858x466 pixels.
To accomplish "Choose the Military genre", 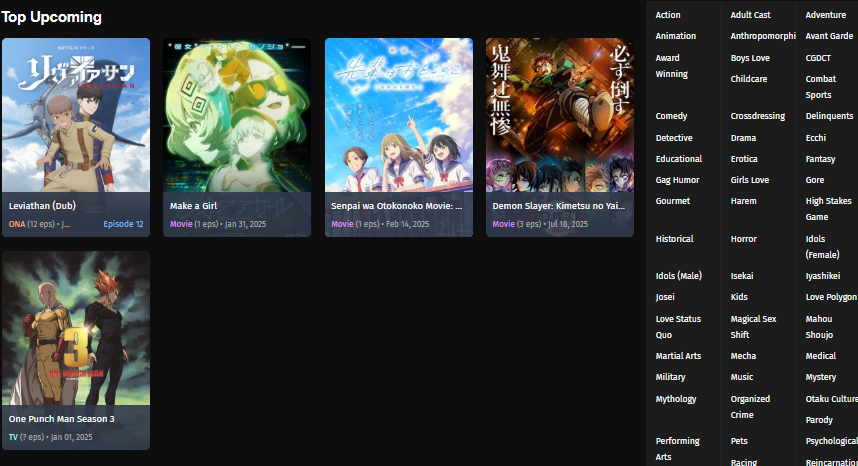I will point(670,377).
